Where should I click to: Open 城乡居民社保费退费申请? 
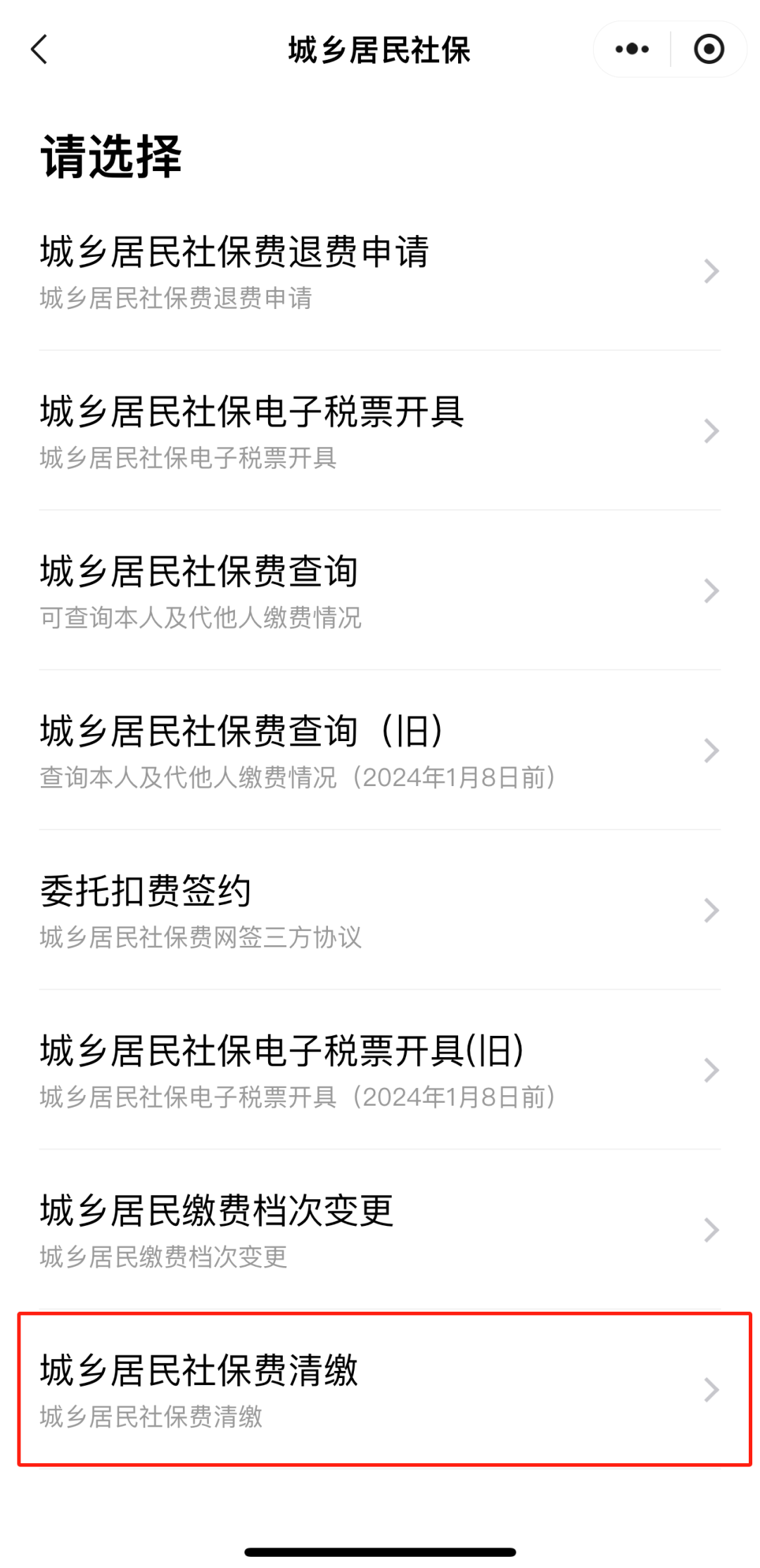[380, 271]
